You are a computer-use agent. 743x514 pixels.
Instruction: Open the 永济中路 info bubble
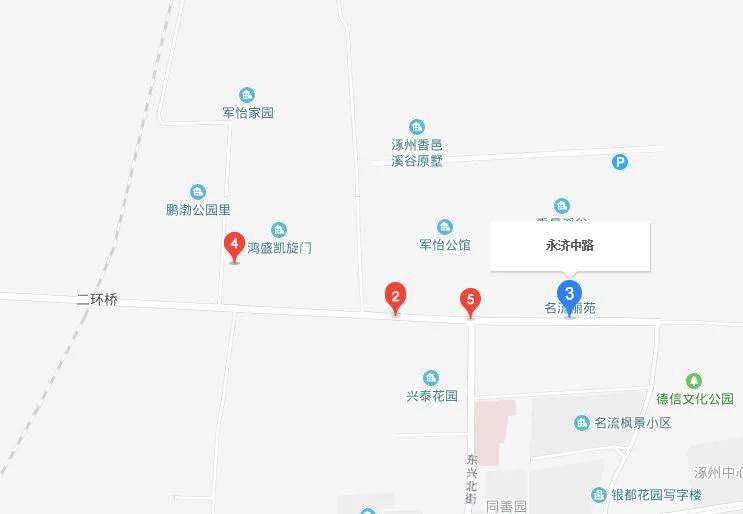[570, 245]
